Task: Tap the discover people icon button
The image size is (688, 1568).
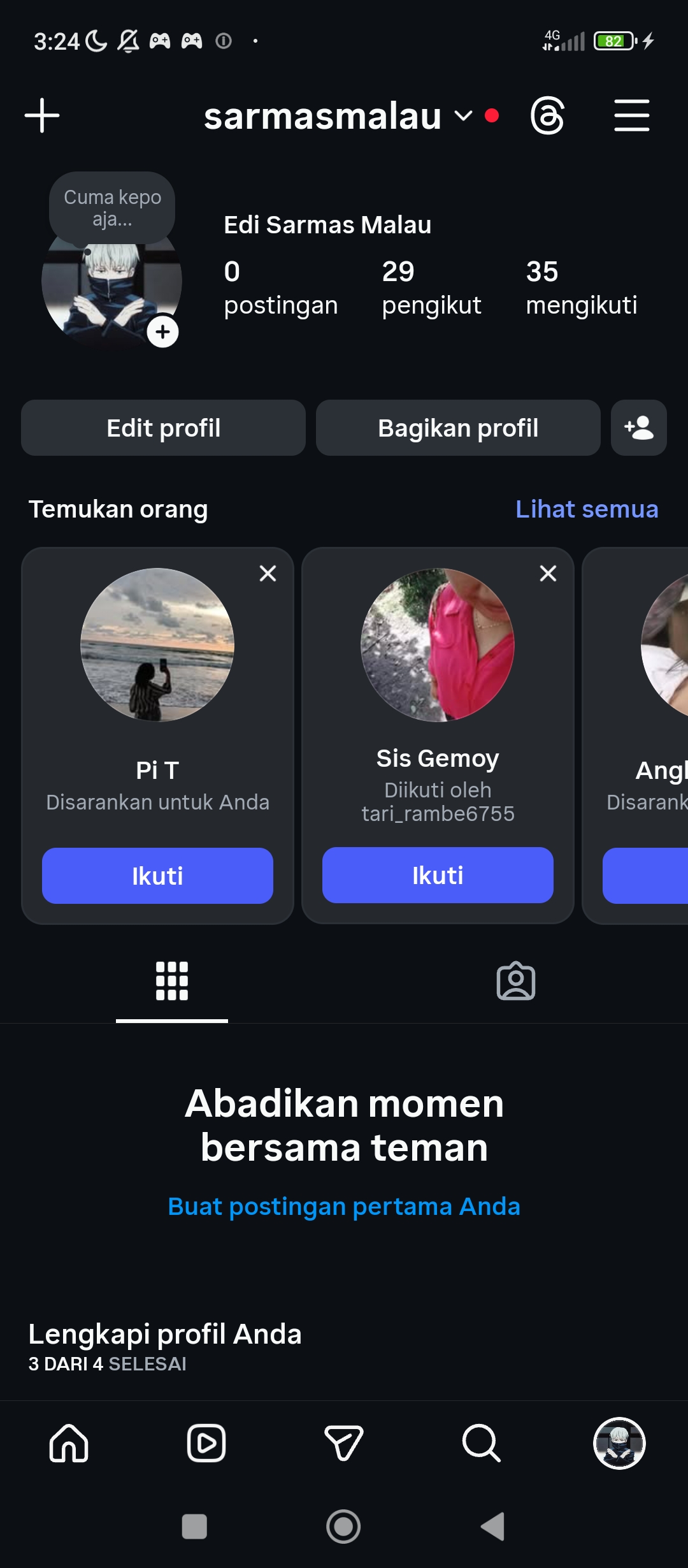Action: click(x=638, y=428)
